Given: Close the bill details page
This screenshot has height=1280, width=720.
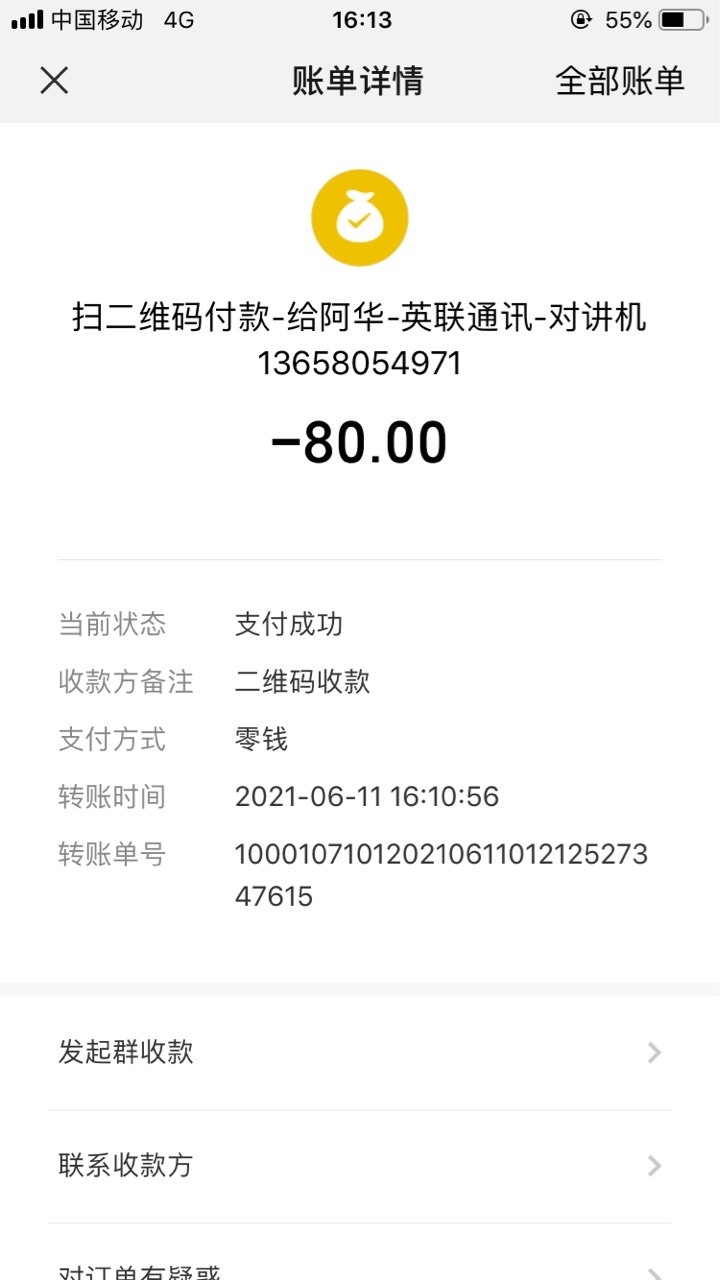Looking at the screenshot, I should pyautogui.click(x=54, y=80).
